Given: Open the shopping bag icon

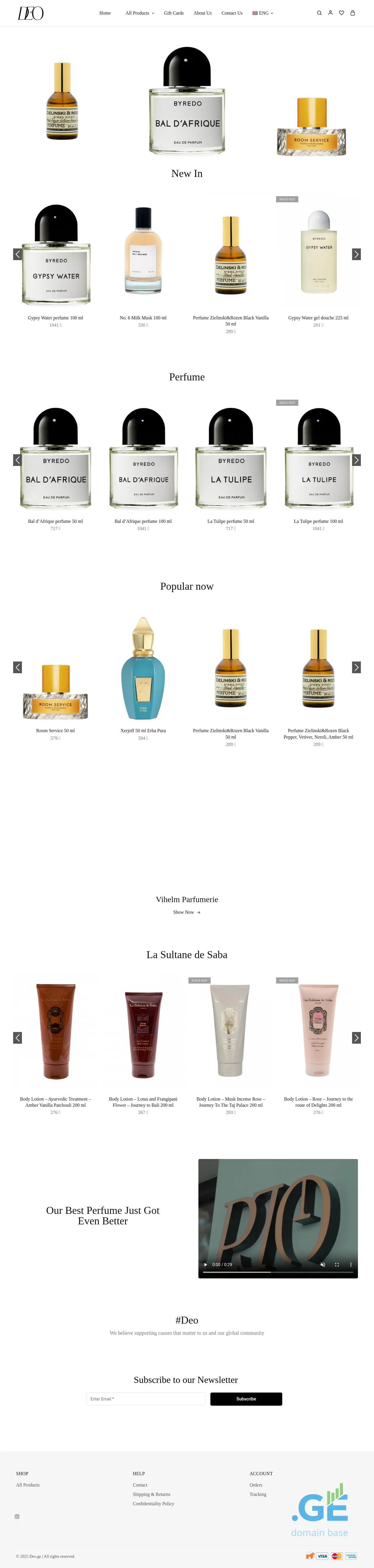Looking at the screenshot, I should click(x=352, y=13).
